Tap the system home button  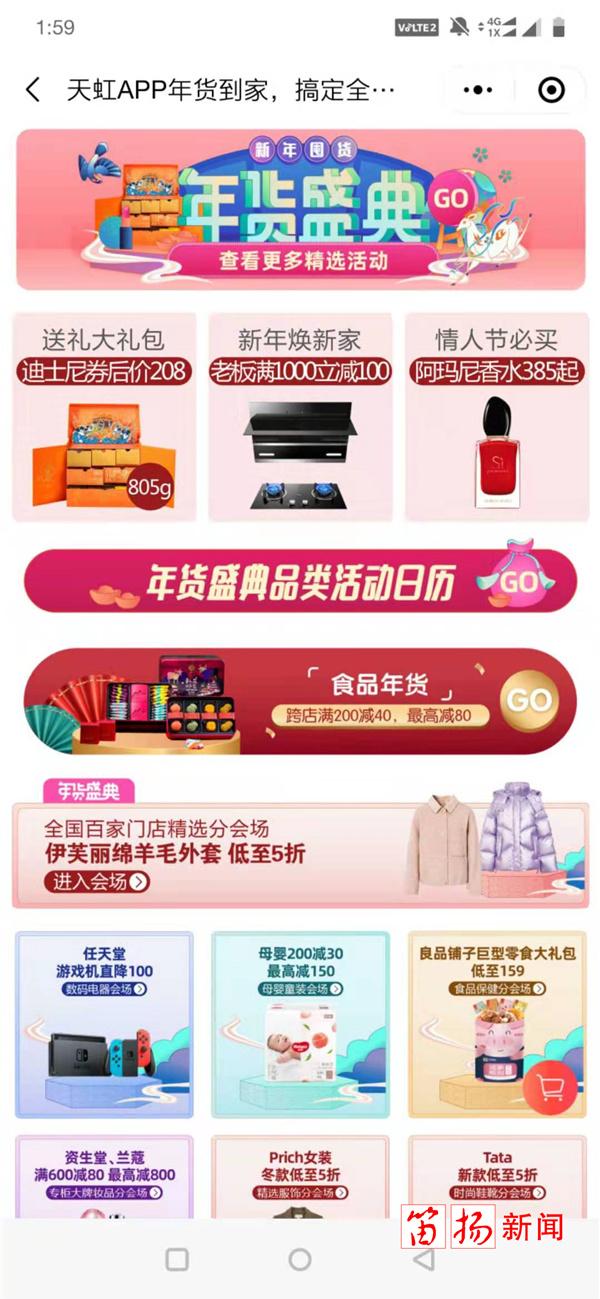(300, 1259)
